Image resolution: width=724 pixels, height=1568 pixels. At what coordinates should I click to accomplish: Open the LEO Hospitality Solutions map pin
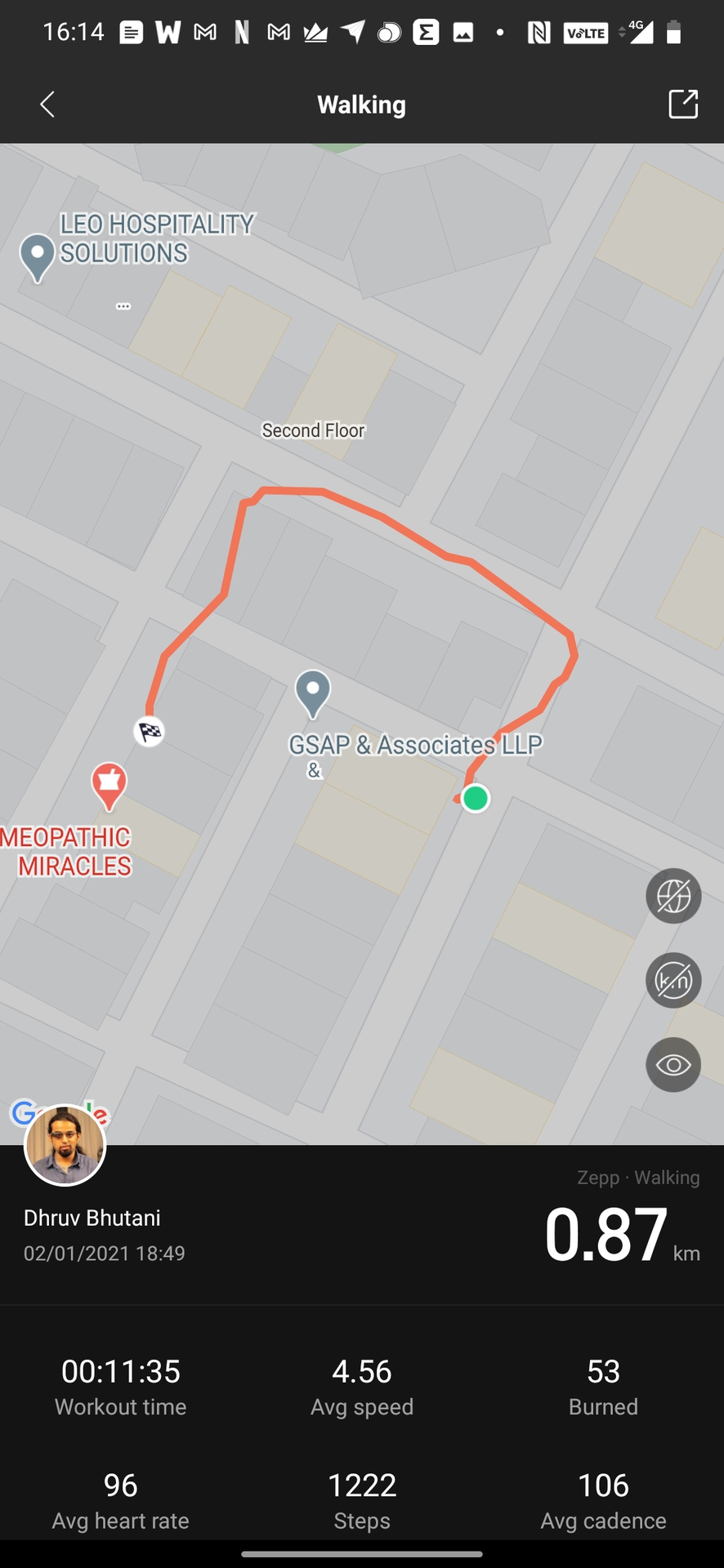[x=38, y=256]
